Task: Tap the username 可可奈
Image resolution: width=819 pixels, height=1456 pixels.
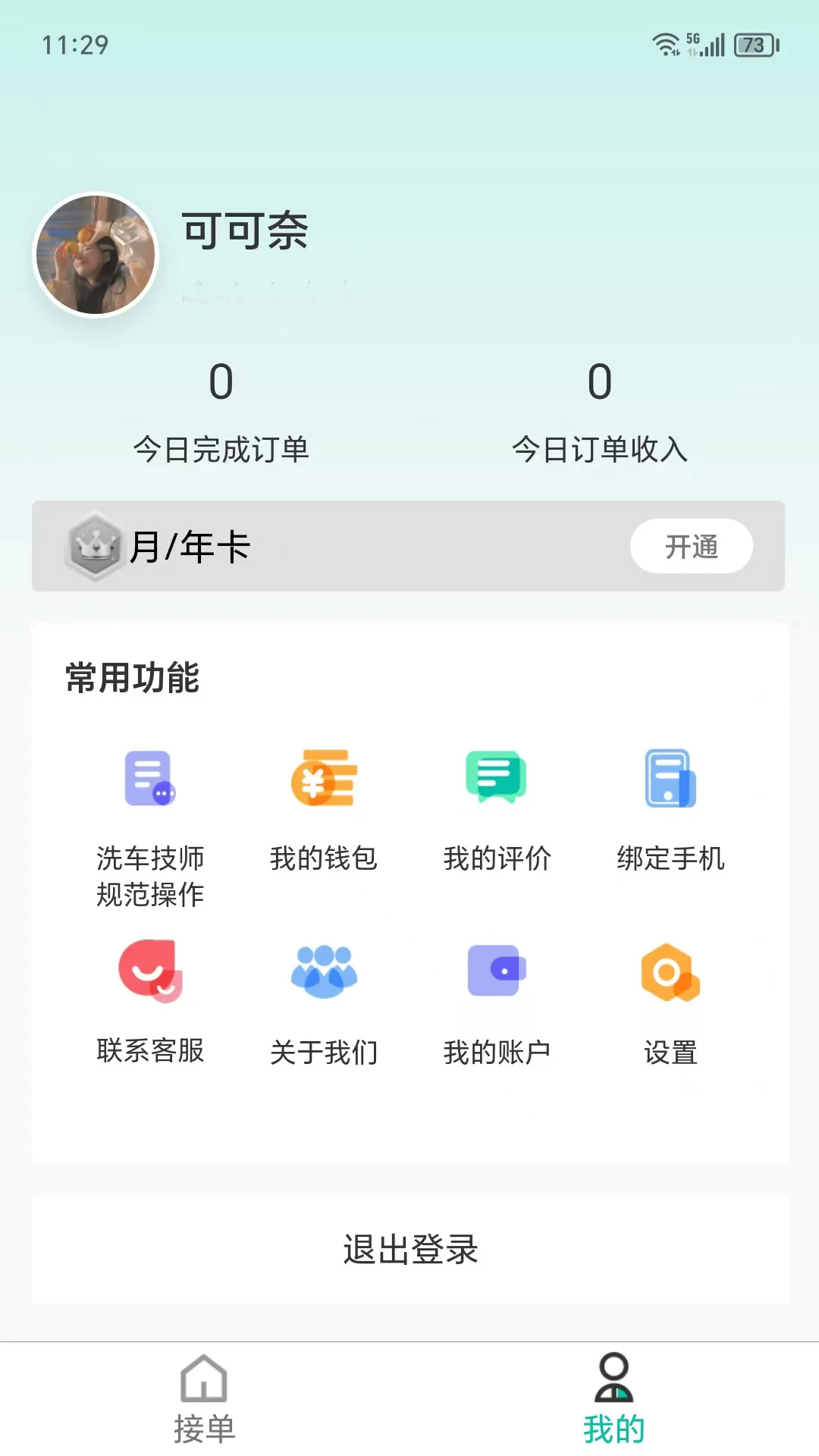Action: (x=243, y=231)
